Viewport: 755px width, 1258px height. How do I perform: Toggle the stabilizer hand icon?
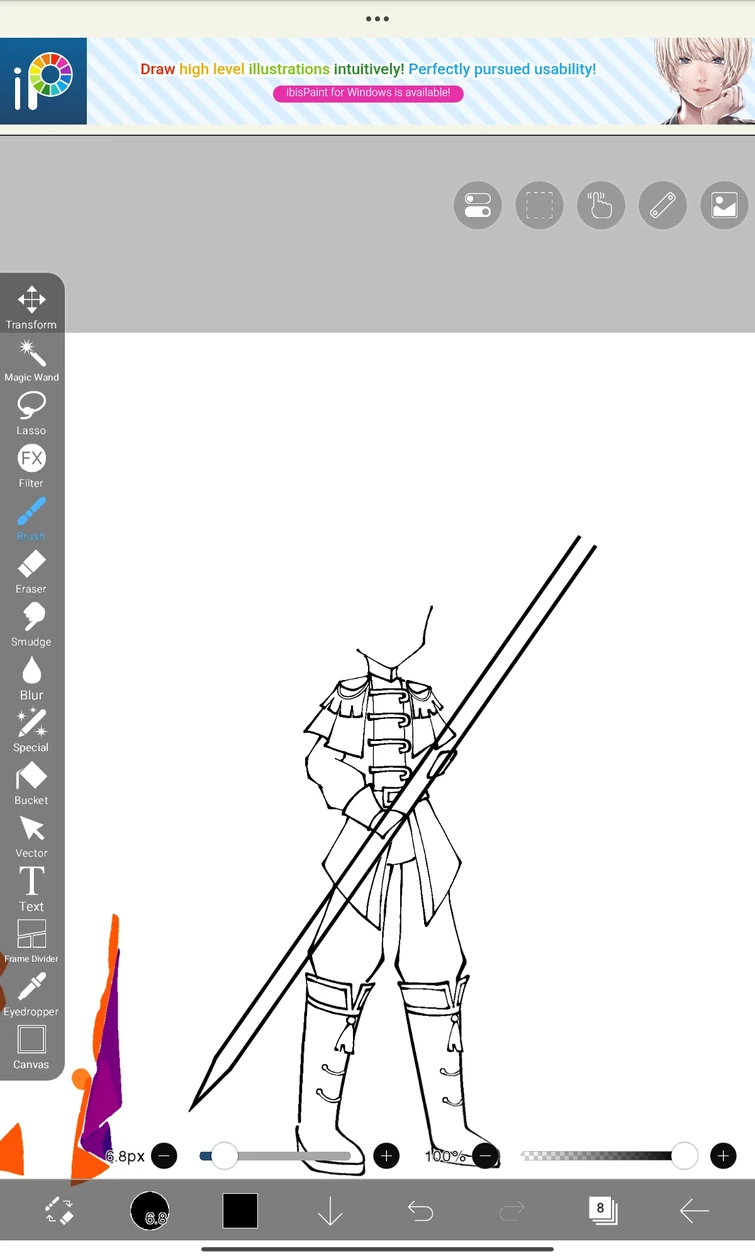pyautogui.click(x=601, y=206)
